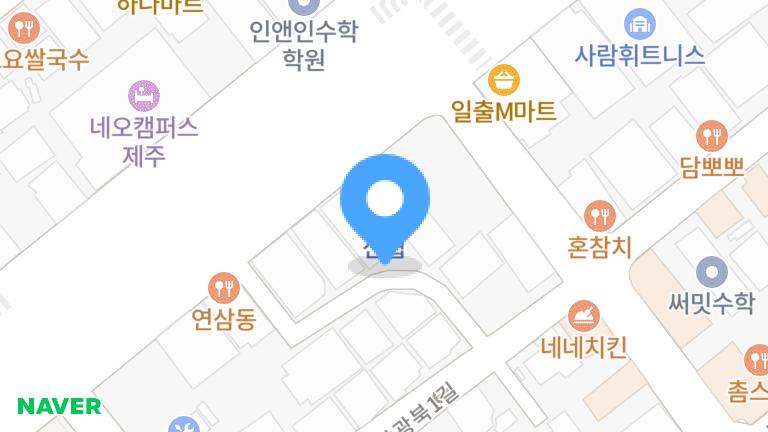Select the 혼참치 restaurant marker
This screenshot has width=768, height=432.
pyautogui.click(x=599, y=215)
